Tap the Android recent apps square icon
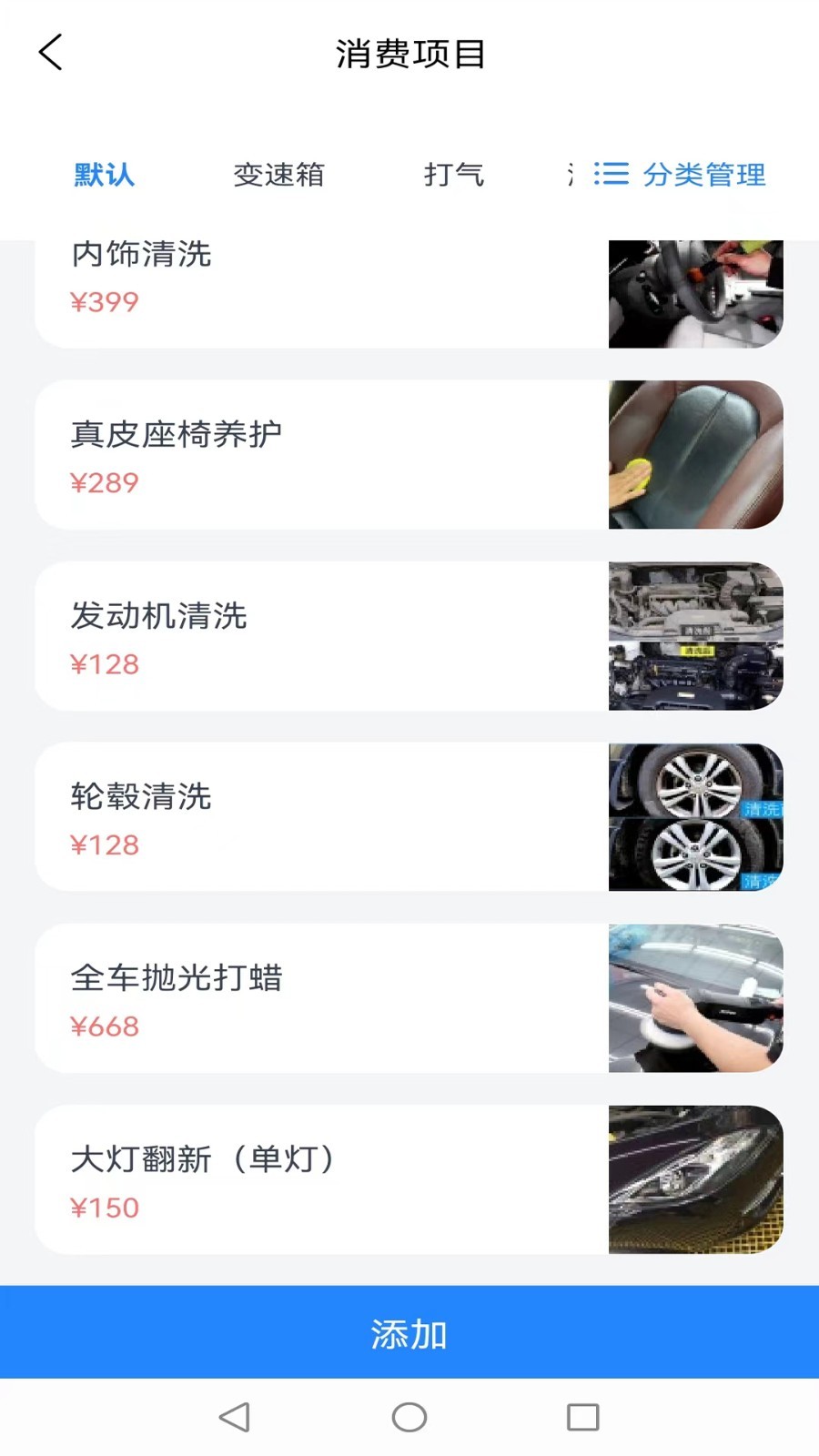The width and height of the screenshot is (819, 1456). 580,1416
